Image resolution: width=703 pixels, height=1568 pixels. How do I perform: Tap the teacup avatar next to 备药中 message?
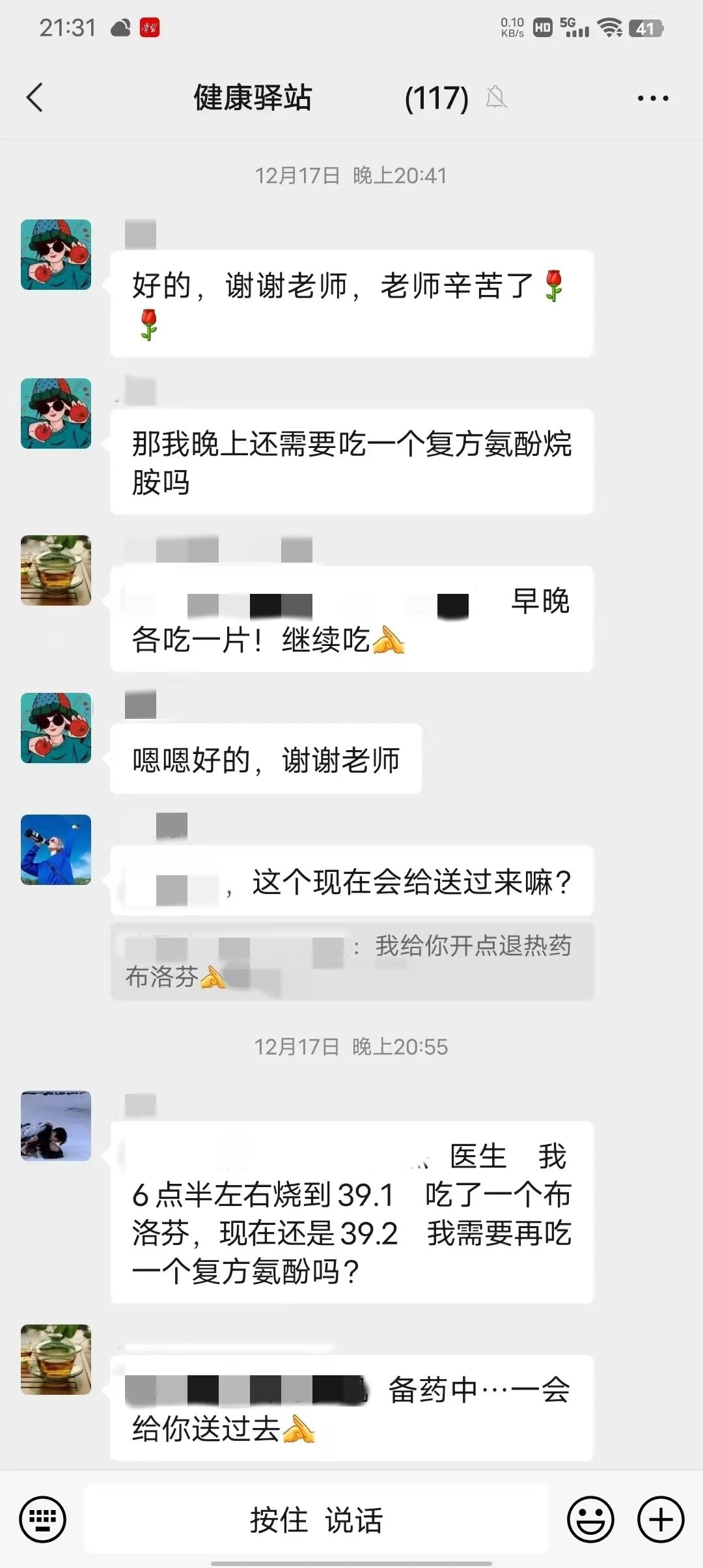click(56, 1359)
